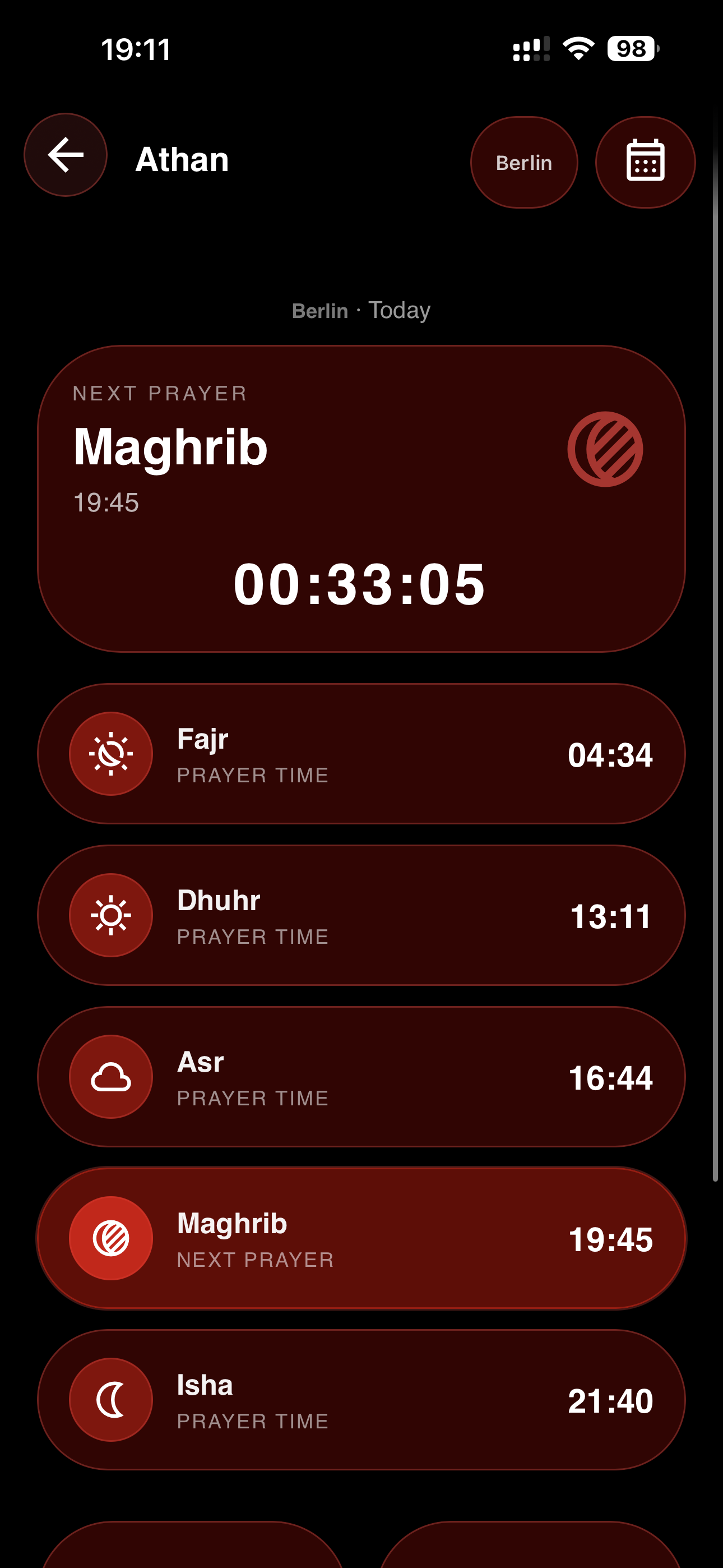Select the Isha prayer row showing 21:40
The image size is (723, 1568).
361,1400
